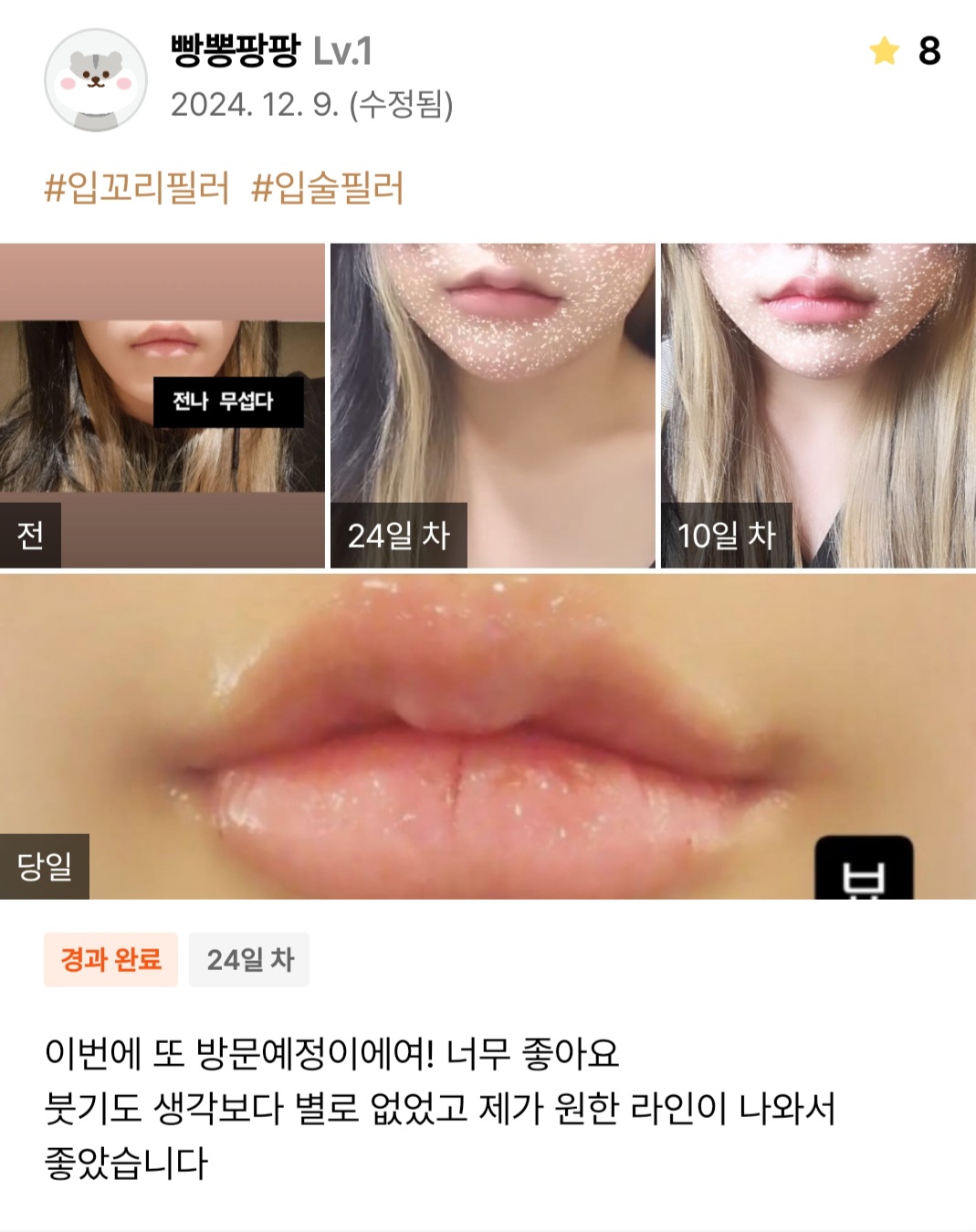The height and width of the screenshot is (1232, 976).
Task: Open the #입꼬리필러 hashtag
Action: [x=137, y=189]
